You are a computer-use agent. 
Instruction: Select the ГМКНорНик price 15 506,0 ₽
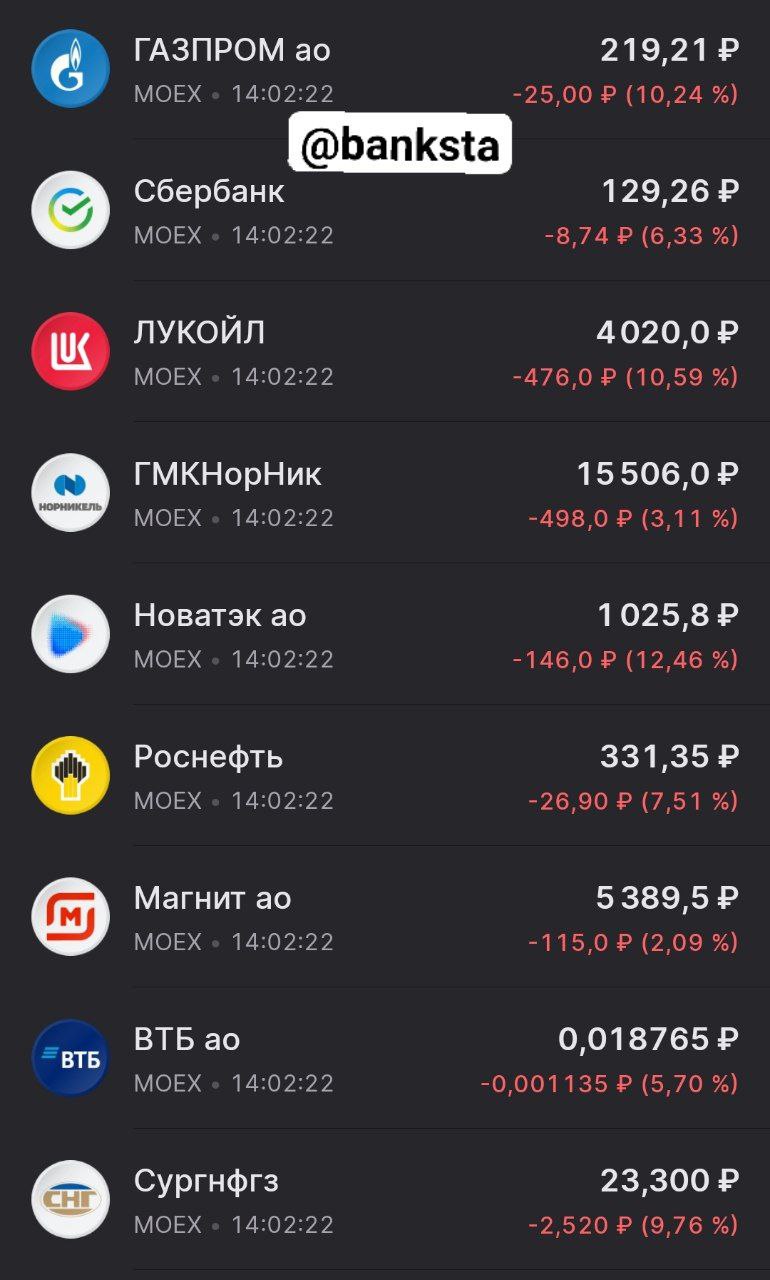(x=655, y=473)
